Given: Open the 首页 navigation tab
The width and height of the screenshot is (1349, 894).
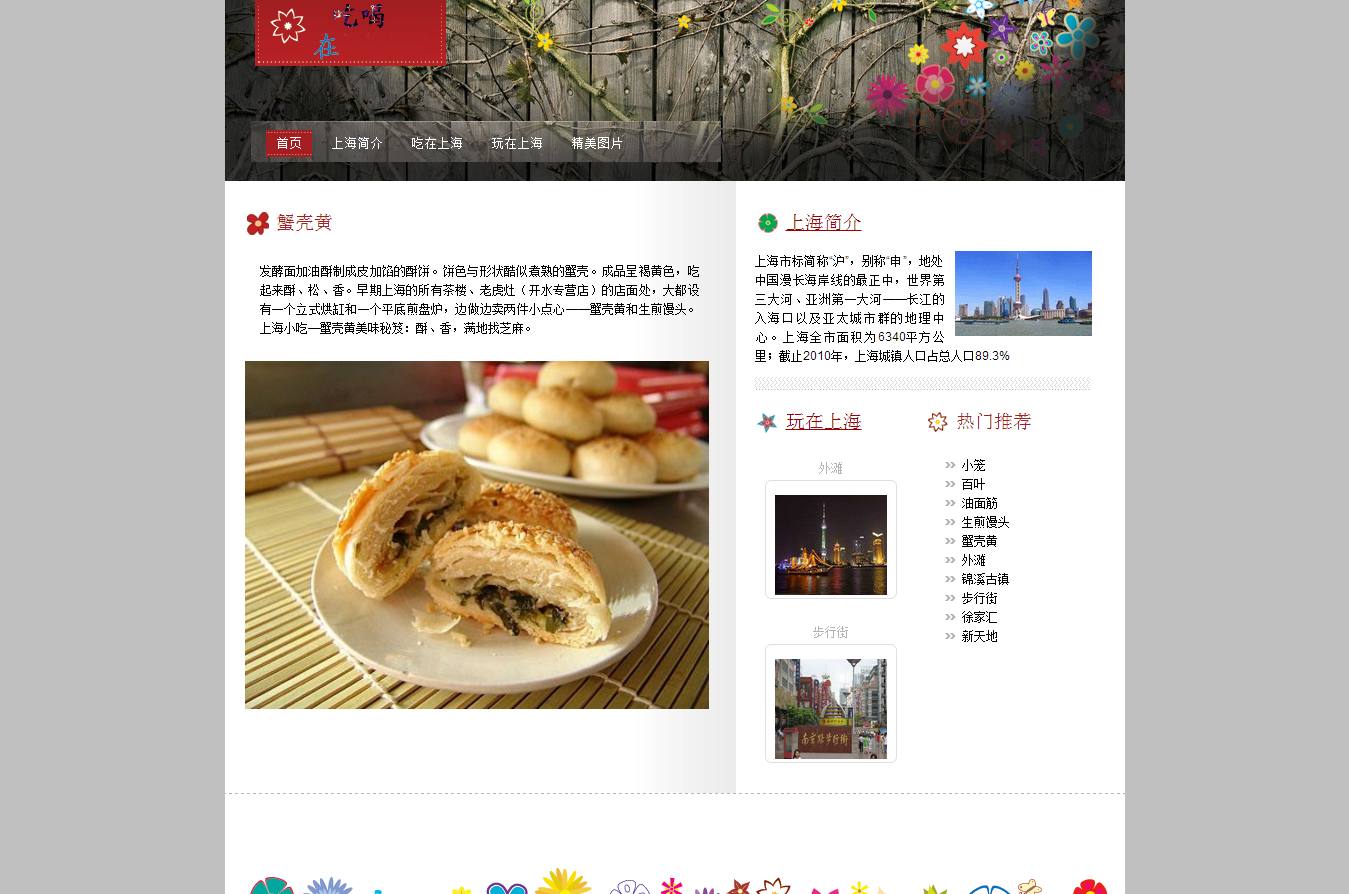Looking at the screenshot, I should point(289,144).
